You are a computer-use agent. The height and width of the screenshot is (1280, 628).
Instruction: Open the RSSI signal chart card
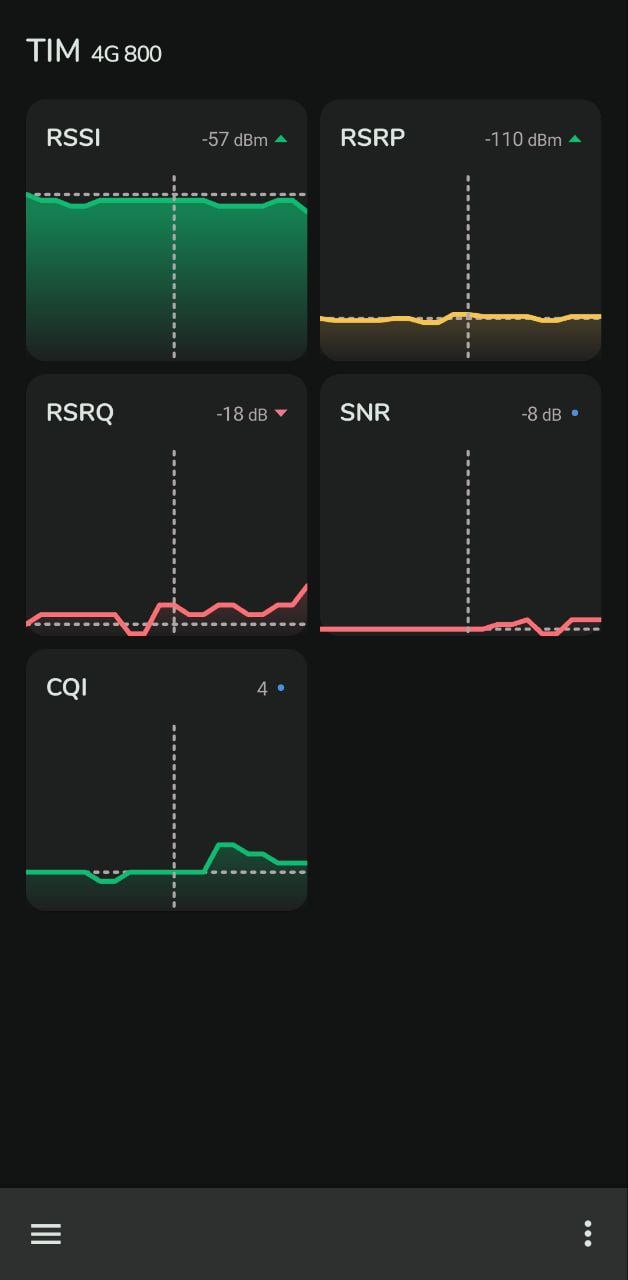166,230
